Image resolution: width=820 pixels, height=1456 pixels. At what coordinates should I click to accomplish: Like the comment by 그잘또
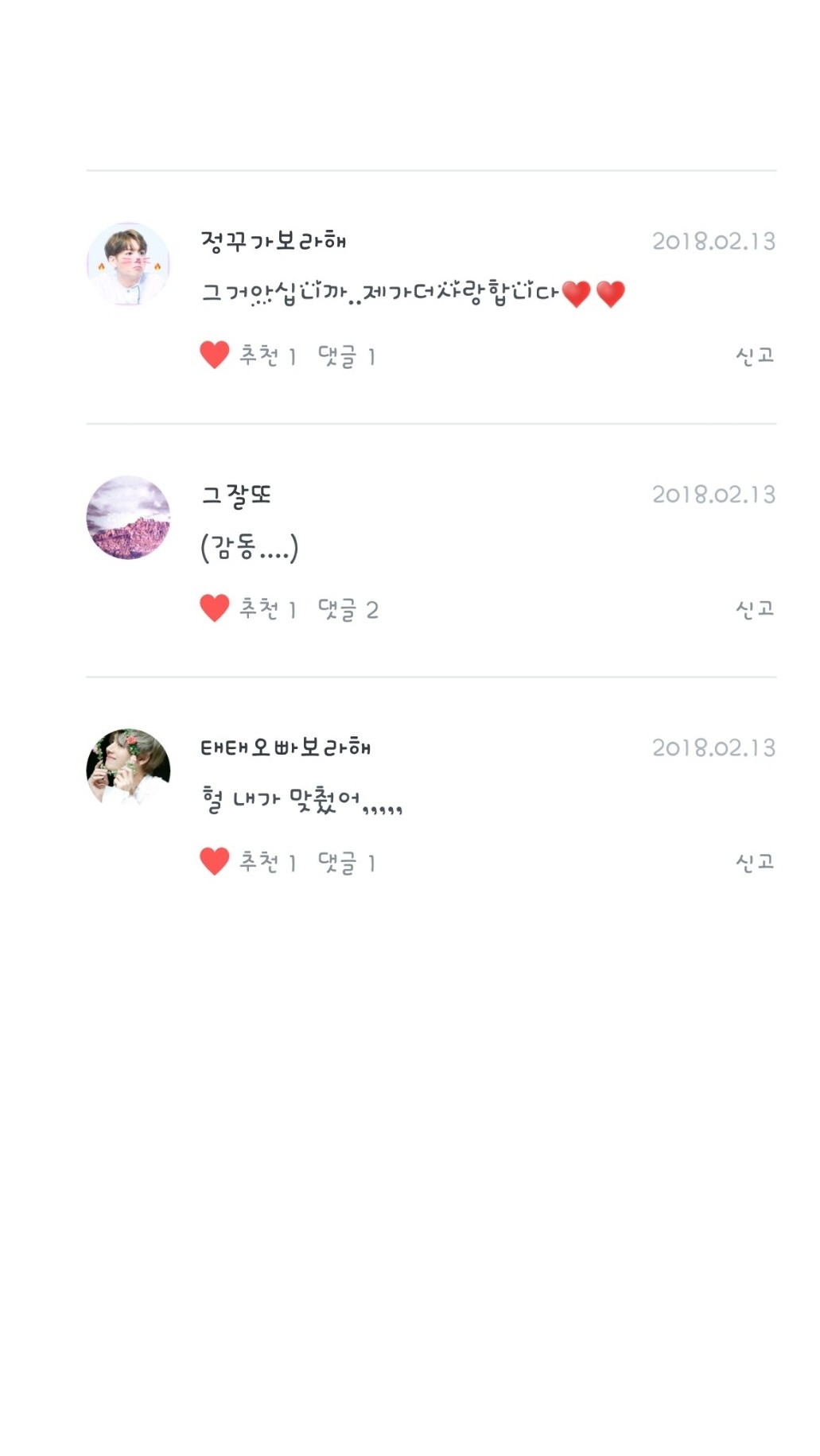(215, 608)
